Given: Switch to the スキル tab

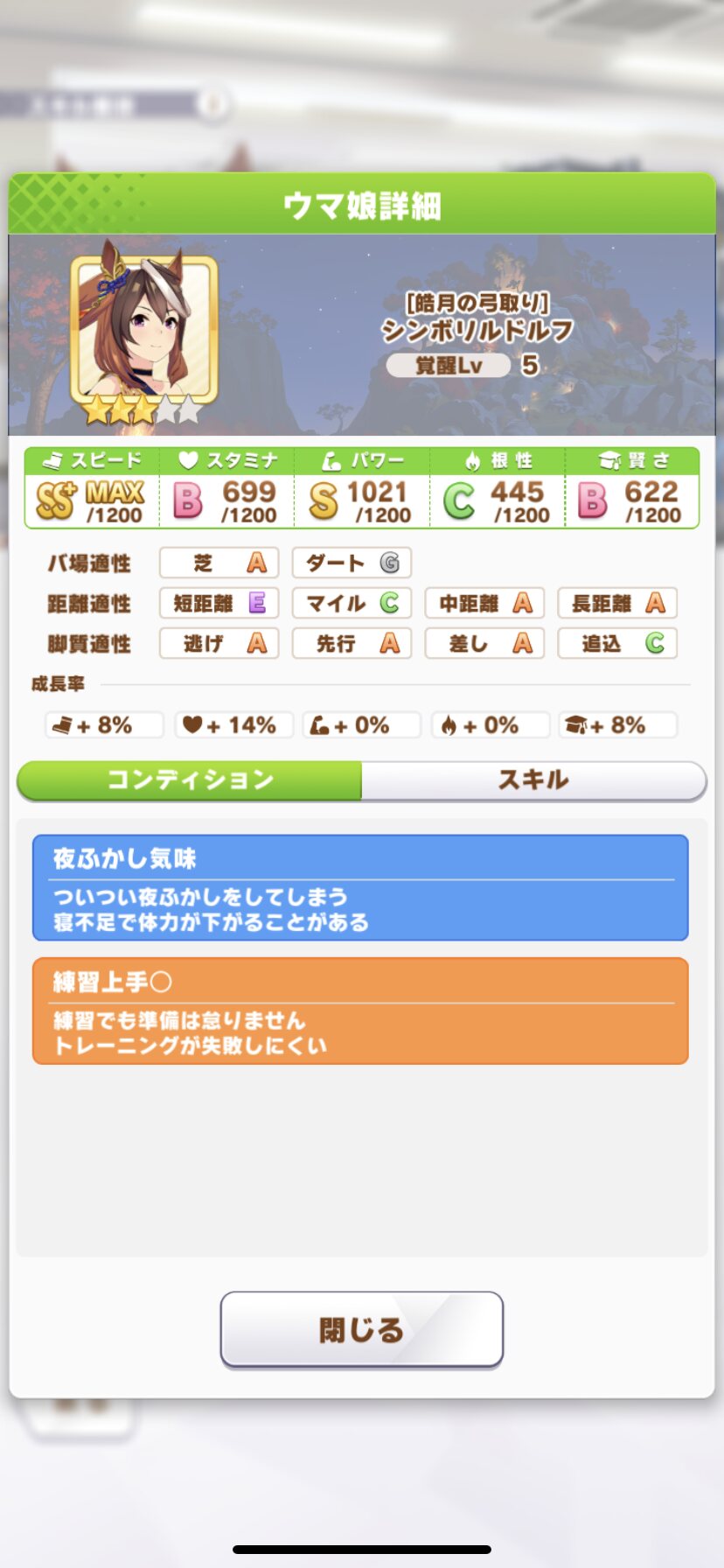Looking at the screenshot, I should pyautogui.click(x=533, y=780).
